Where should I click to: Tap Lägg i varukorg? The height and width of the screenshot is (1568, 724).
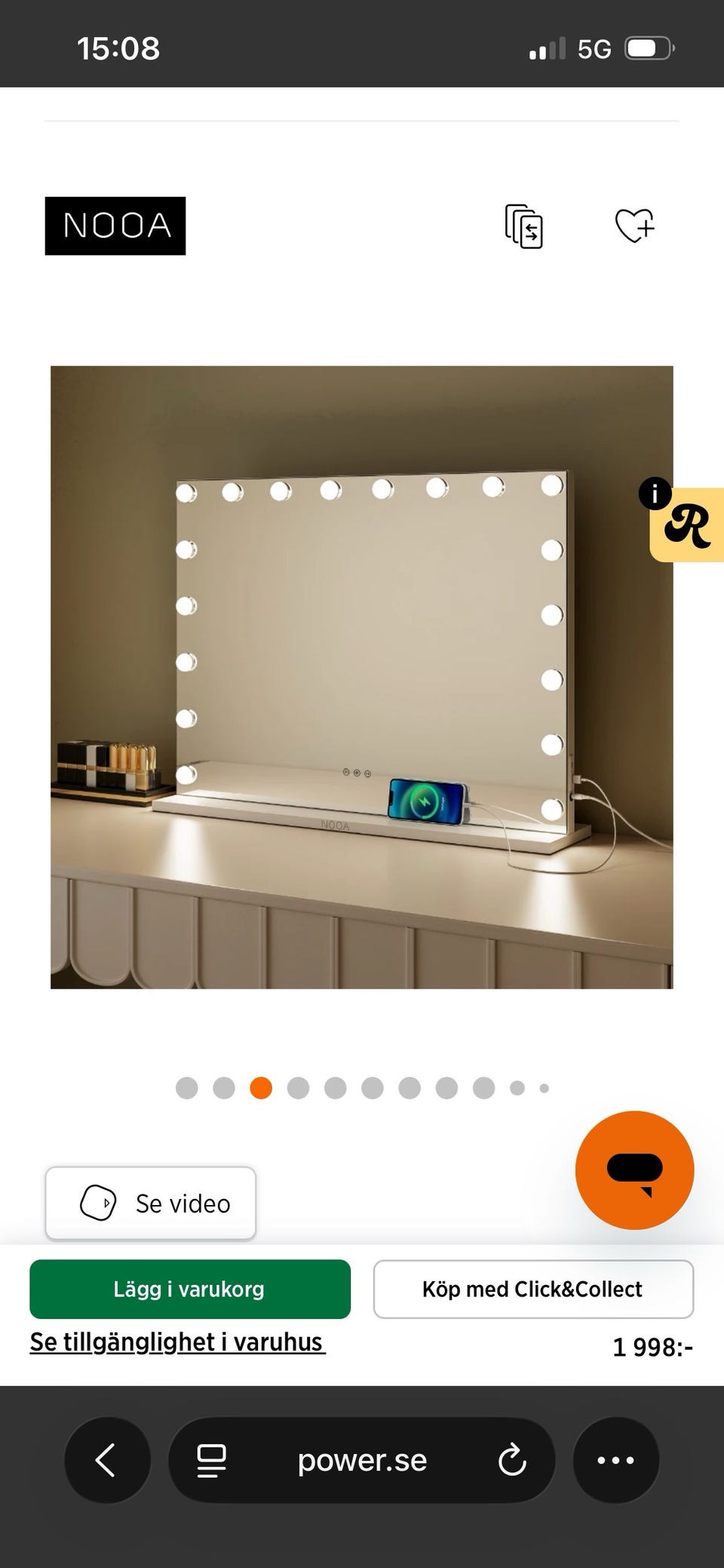[x=190, y=1289]
